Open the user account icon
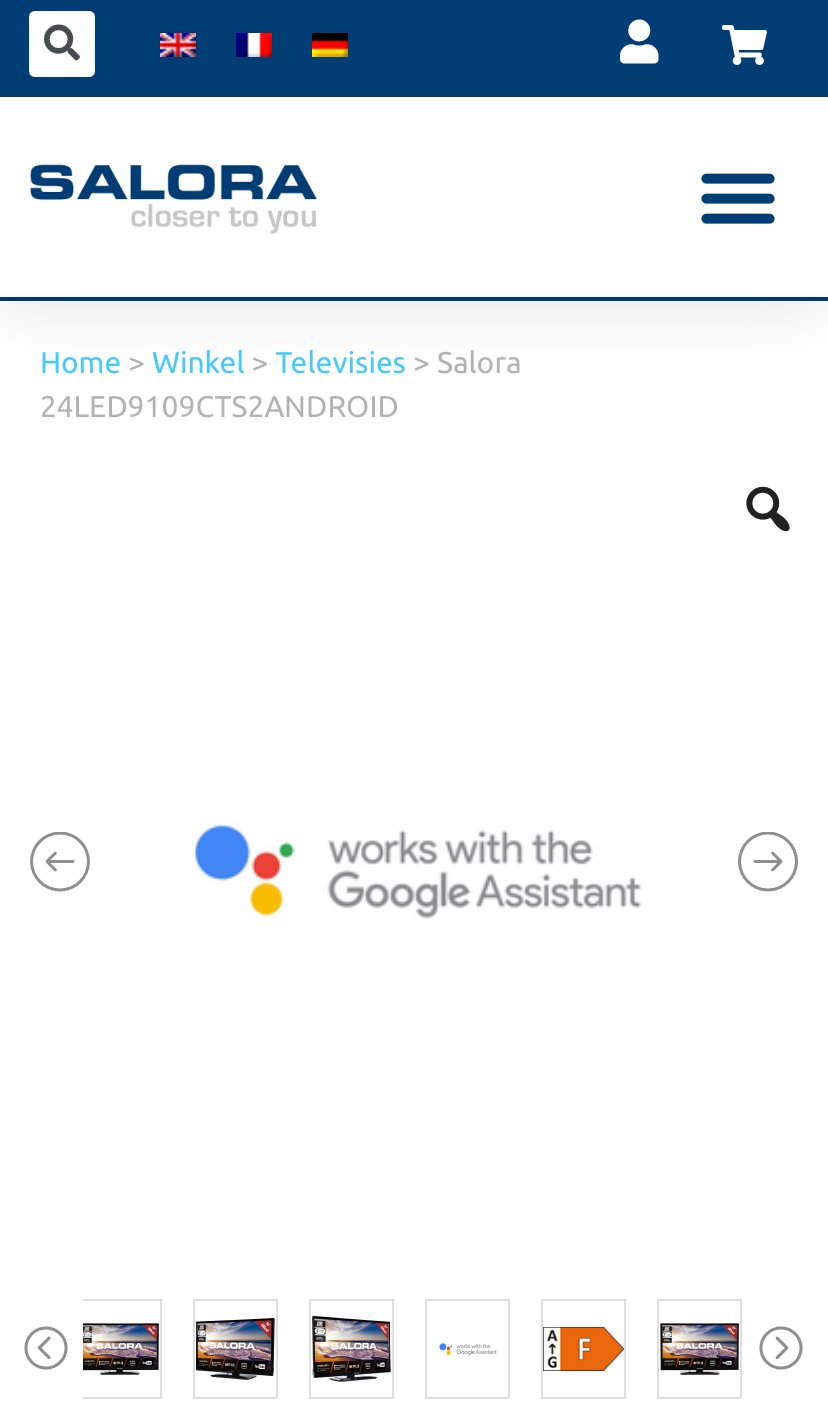The height and width of the screenshot is (1417, 828). point(639,43)
